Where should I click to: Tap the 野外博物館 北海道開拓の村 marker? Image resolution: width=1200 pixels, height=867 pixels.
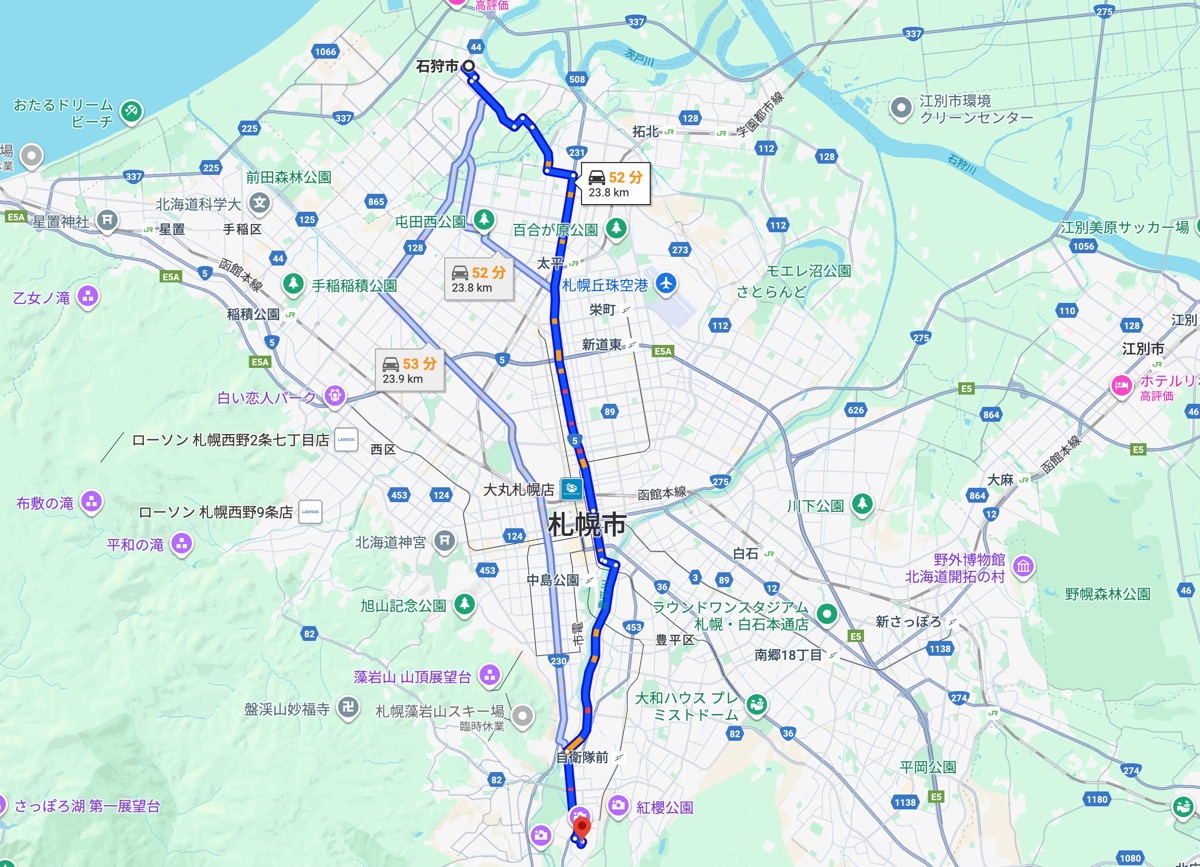pyautogui.click(x=1023, y=568)
